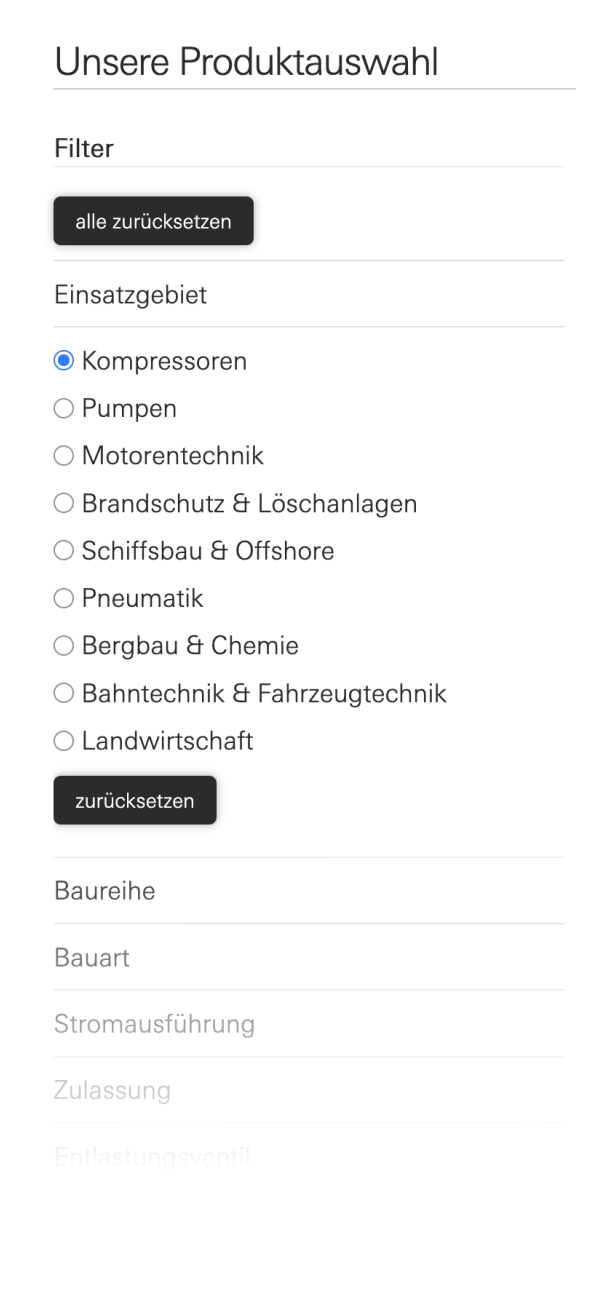Open the Stromausführung filter section
The image size is (612, 1300).
154,1024
